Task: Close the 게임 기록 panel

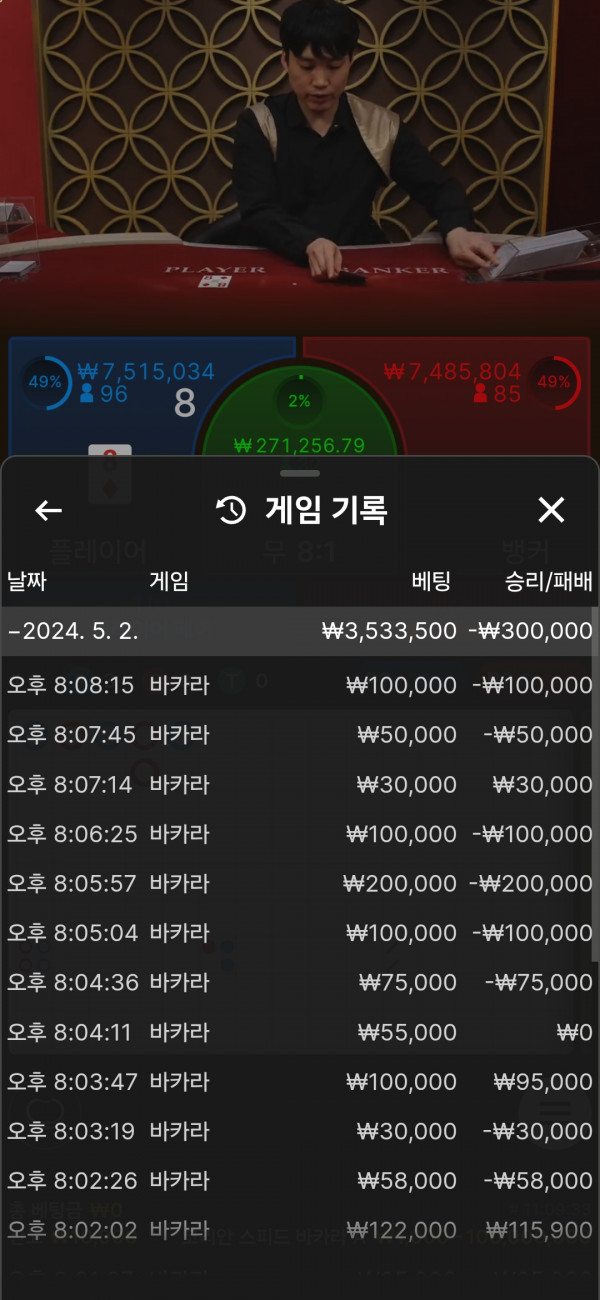Action: [x=551, y=510]
